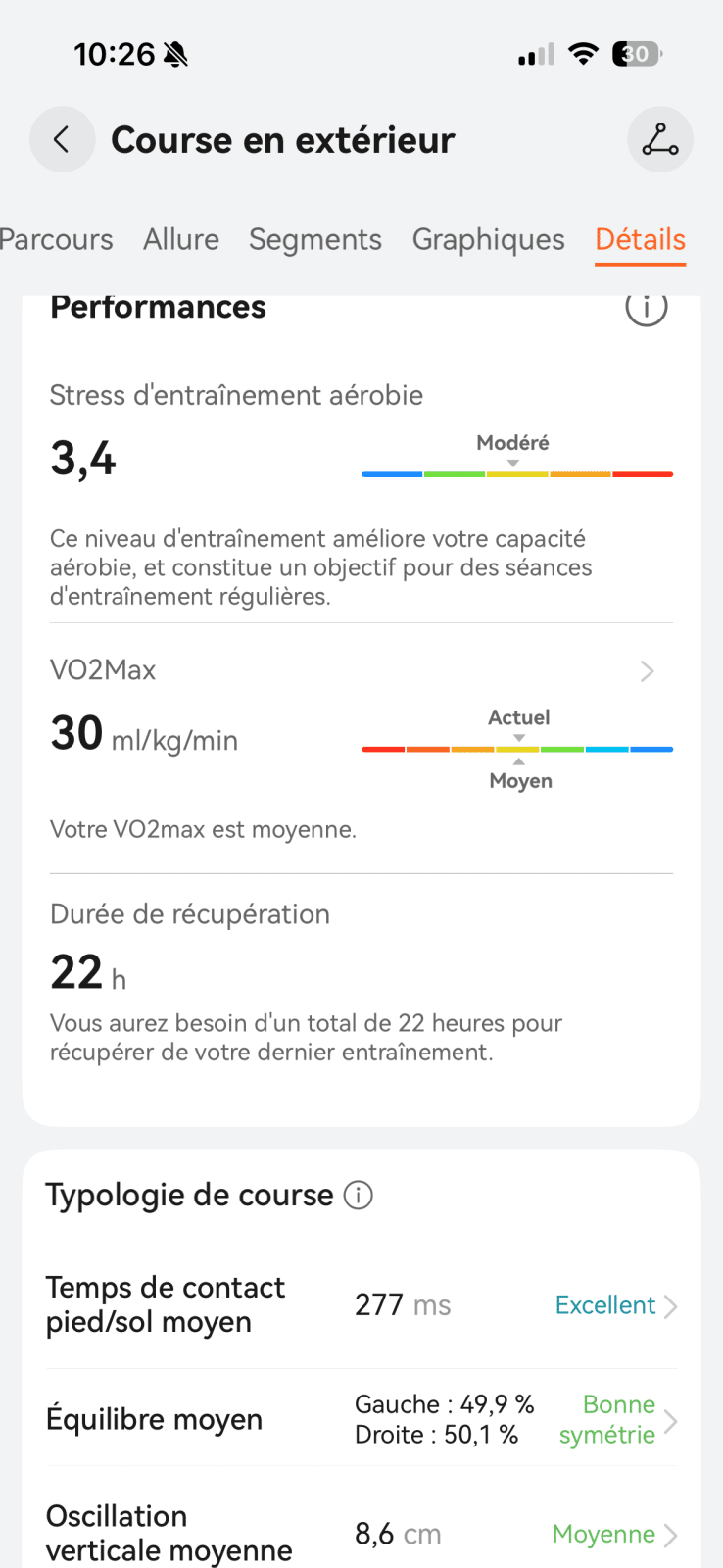Open the Segments tab
Image resolution: width=723 pixels, height=1568 pixels.
315,239
